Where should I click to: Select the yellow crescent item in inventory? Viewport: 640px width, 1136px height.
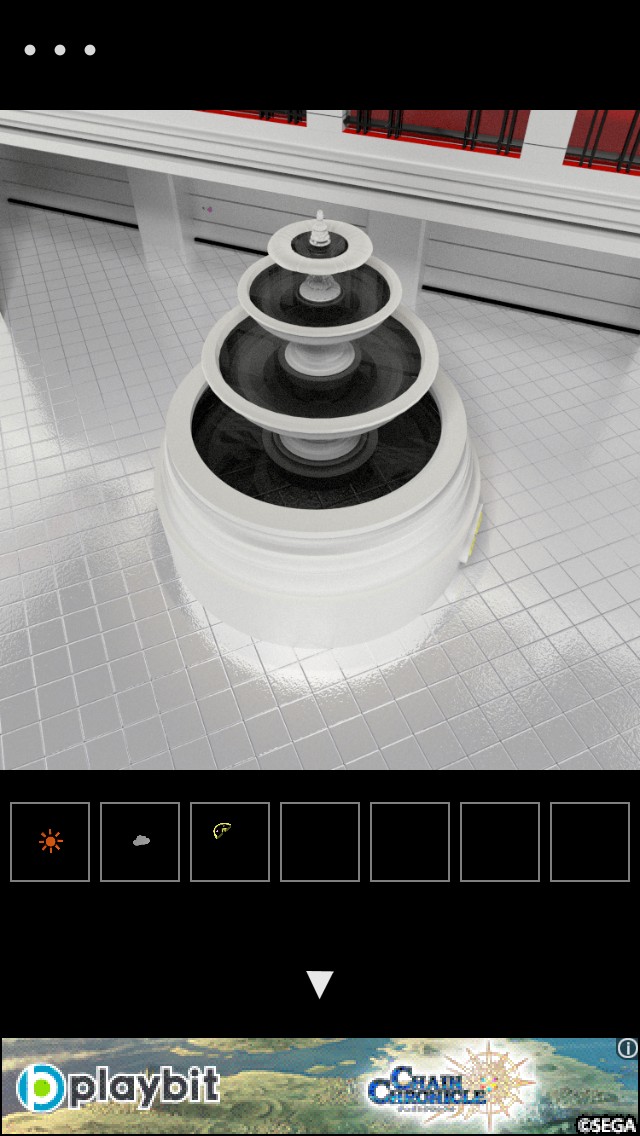(x=230, y=842)
